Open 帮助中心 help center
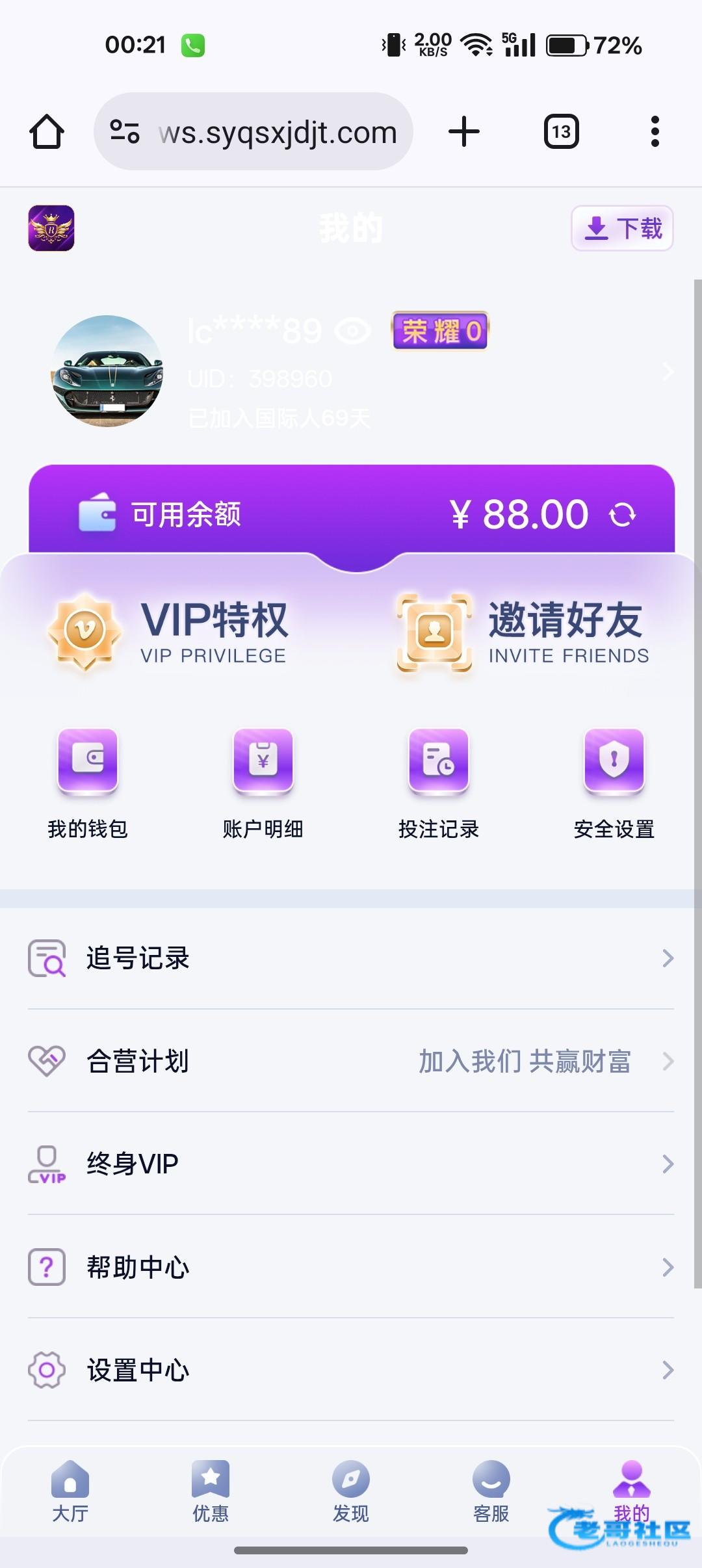 351,1267
